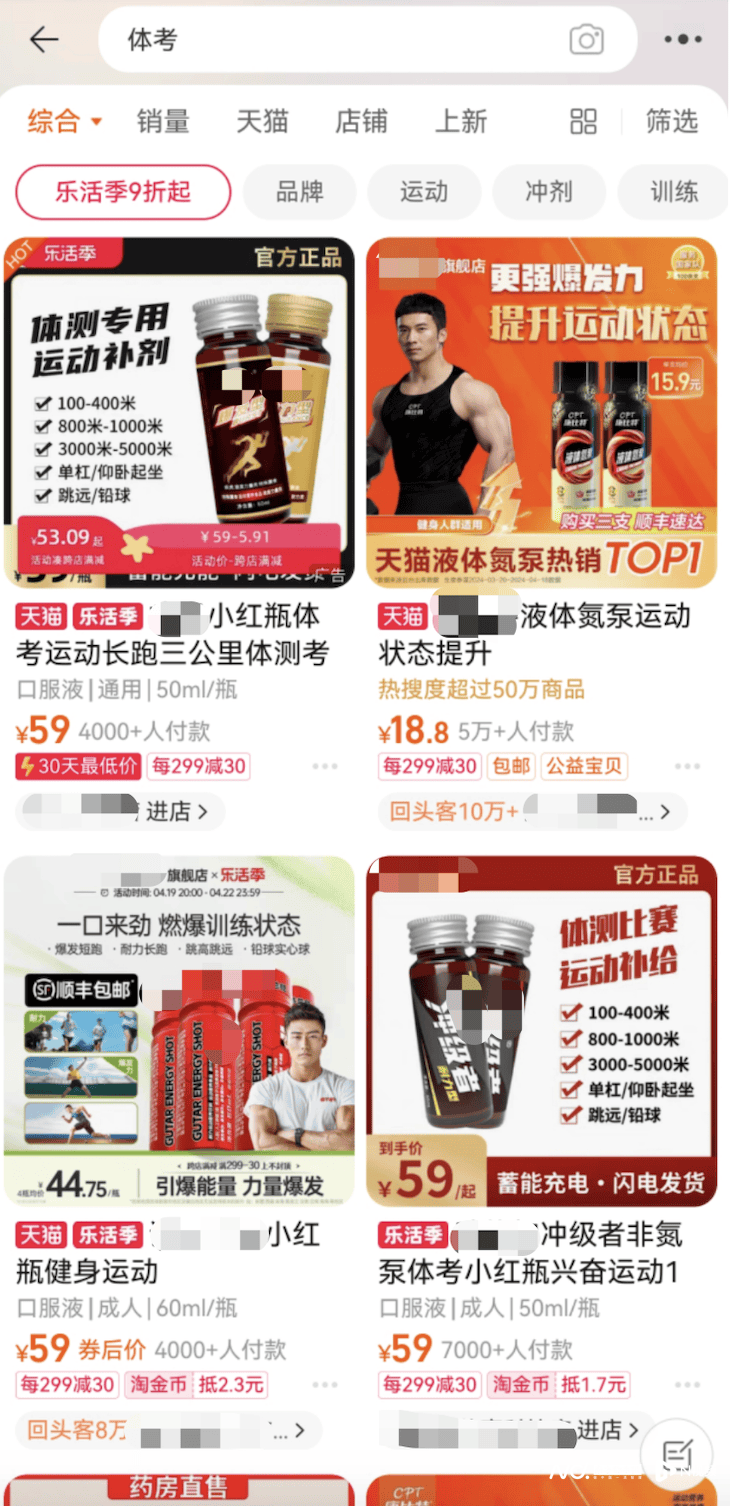The height and width of the screenshot is (1506, 730).
Task: Choose the 冲剂 filter chip
Action: coord(548,191)
